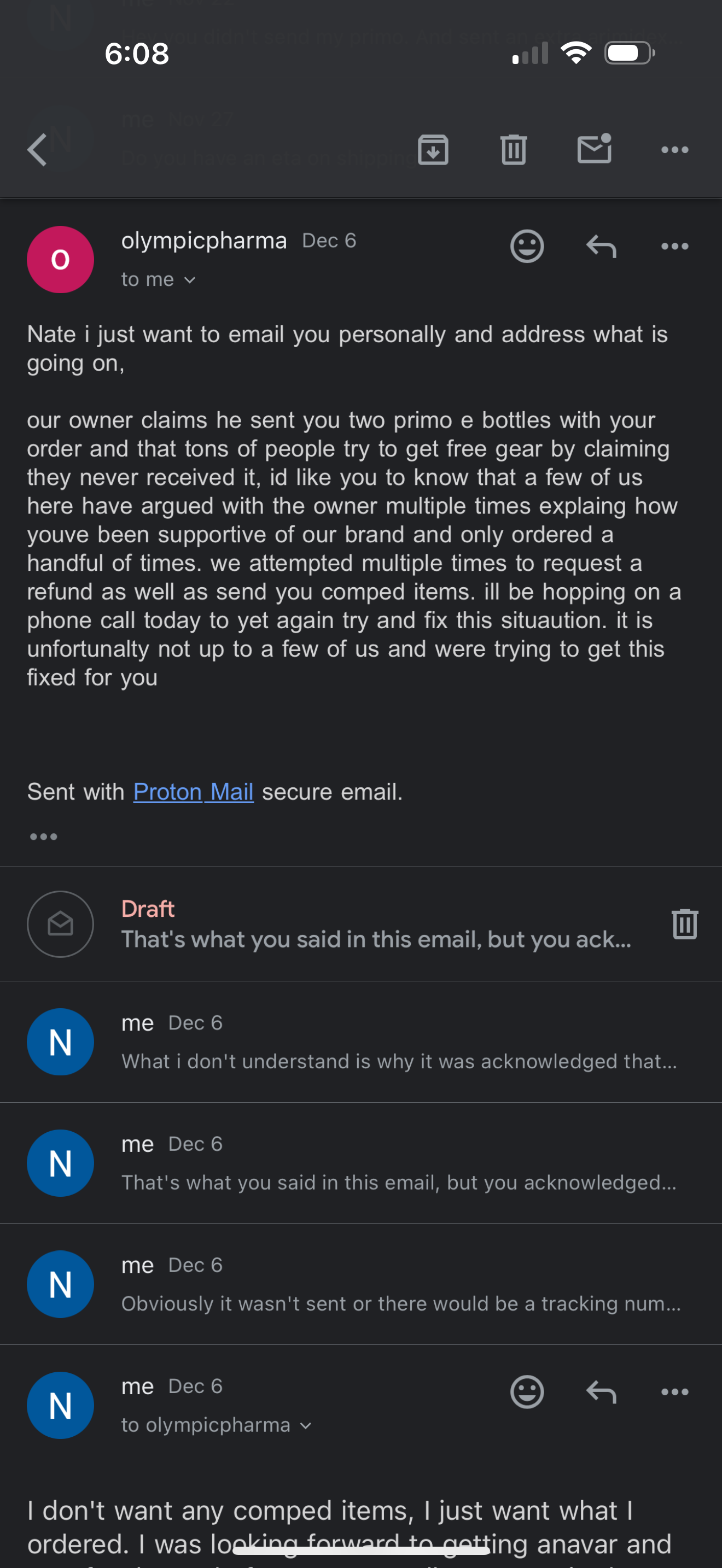
Task: Open the Proton Mail link
Action: [x=193, y=792]
